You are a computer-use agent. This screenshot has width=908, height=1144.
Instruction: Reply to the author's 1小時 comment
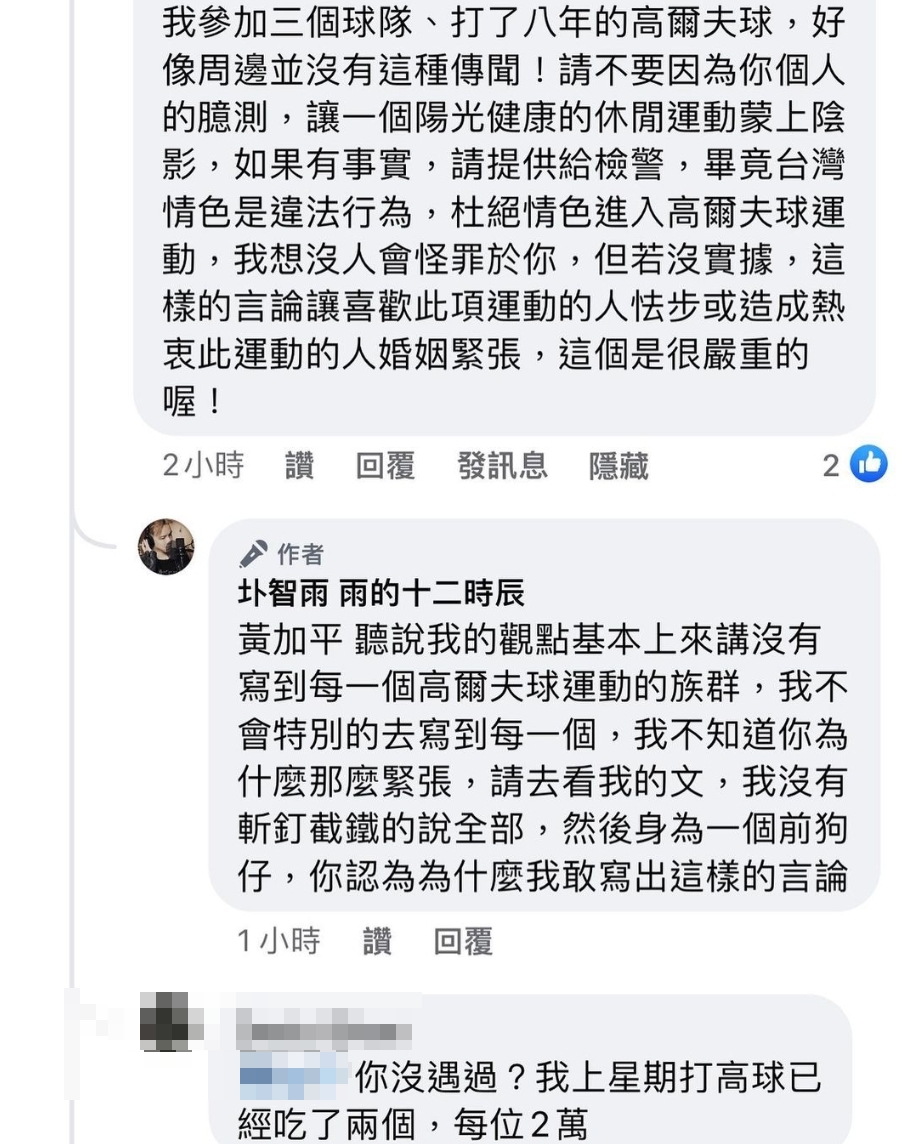point(463,941)
